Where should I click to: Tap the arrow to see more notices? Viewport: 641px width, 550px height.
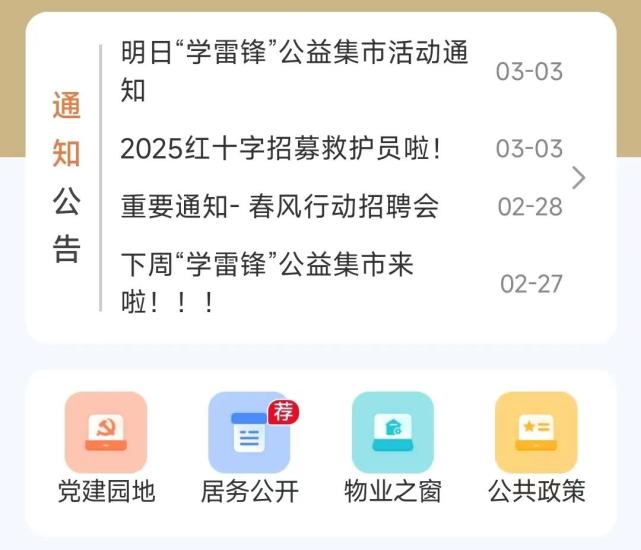click(578, 178)
